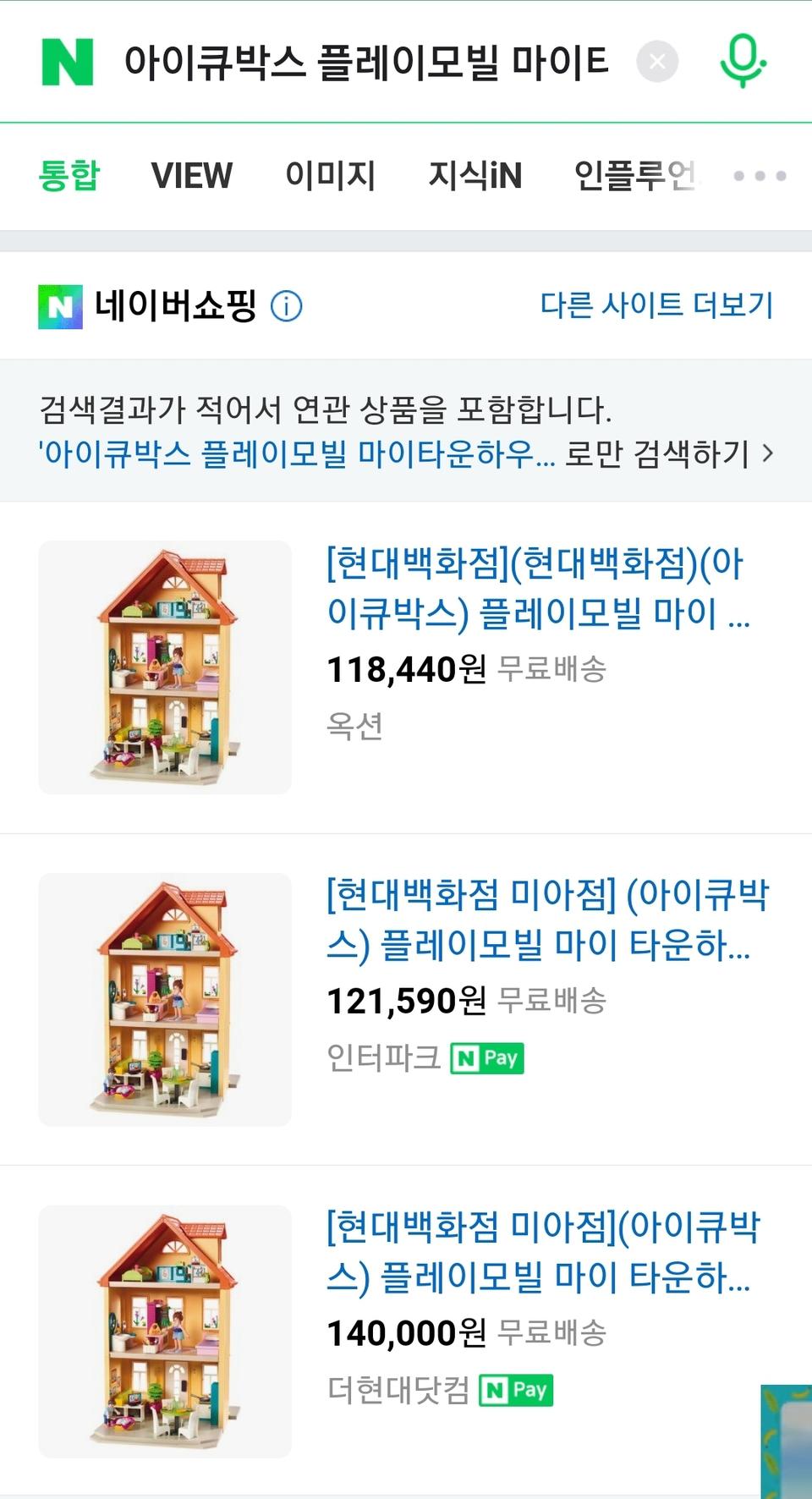The width and height of the screenshot is (812, 1499).
Task: View product image of the 옥션 listing
Action: coord(165,667)
